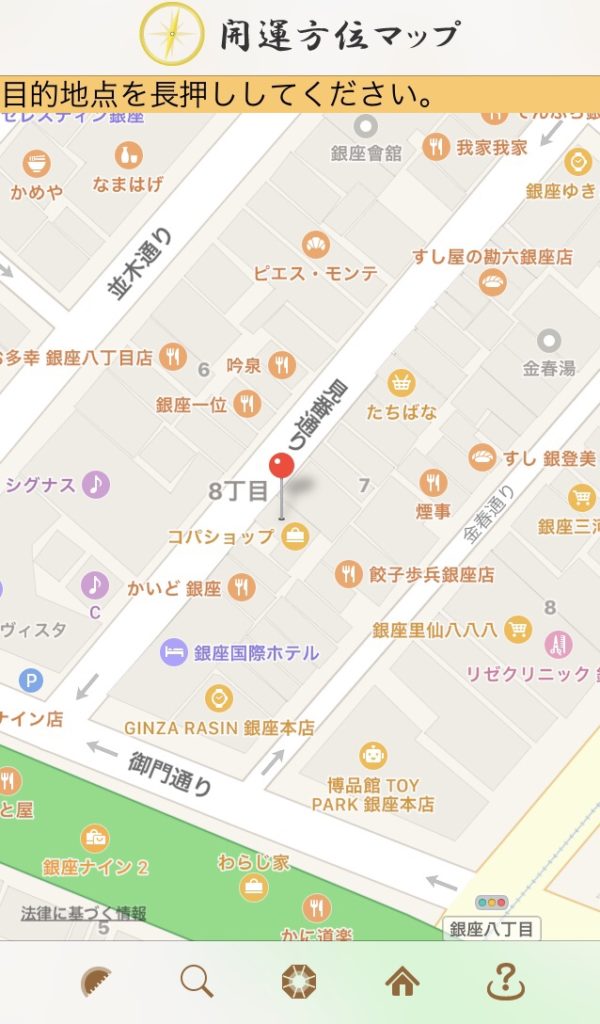Tap the ピエス・モンテ bakery marker
Viewport: 600px width, 1024px height.
click(316, 245)
